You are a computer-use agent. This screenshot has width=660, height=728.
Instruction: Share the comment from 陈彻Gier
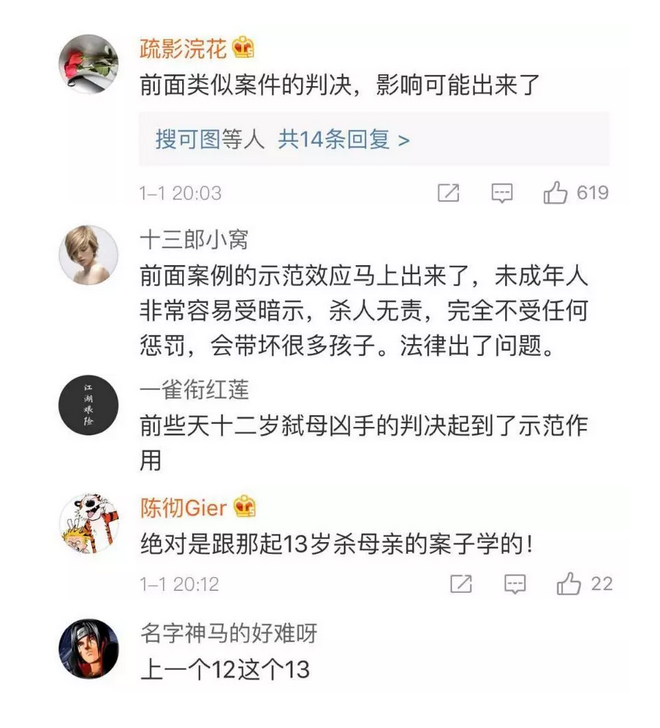tap(461, 583)
